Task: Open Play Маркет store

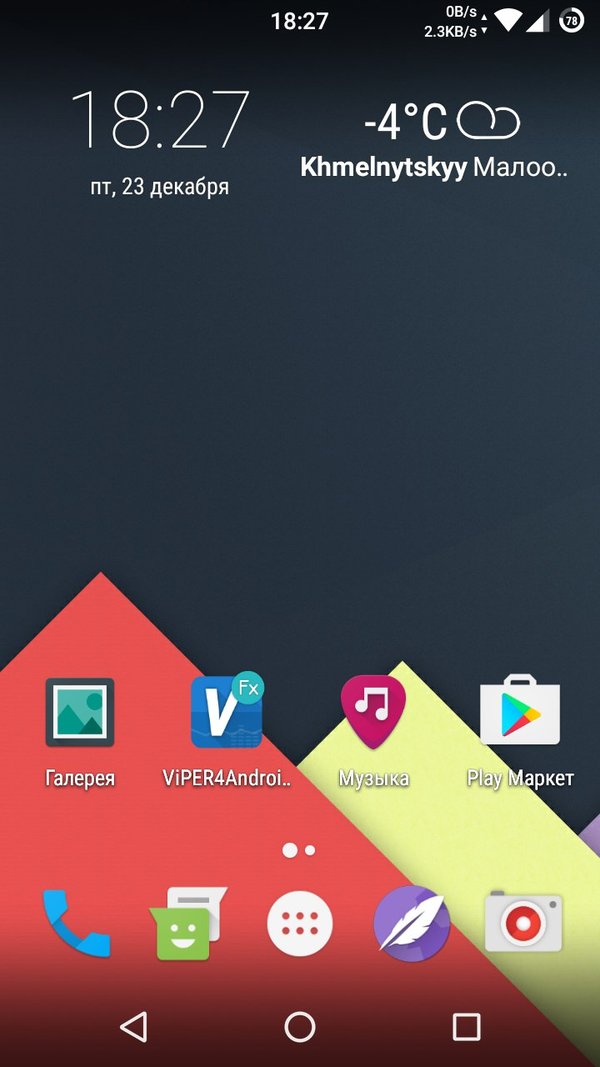Action: tap(520, 712)
